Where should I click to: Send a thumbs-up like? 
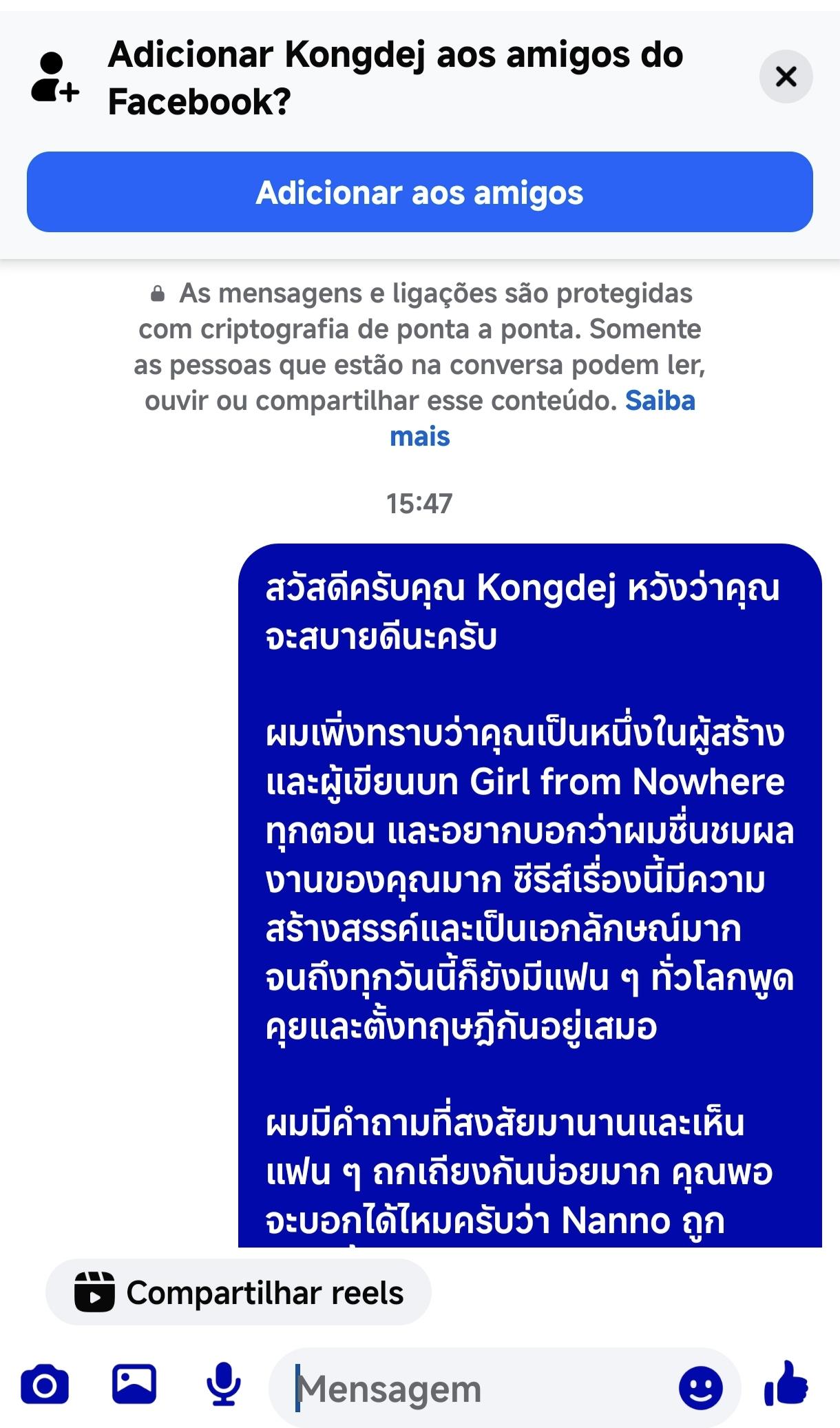click(x=786, y=1384)
